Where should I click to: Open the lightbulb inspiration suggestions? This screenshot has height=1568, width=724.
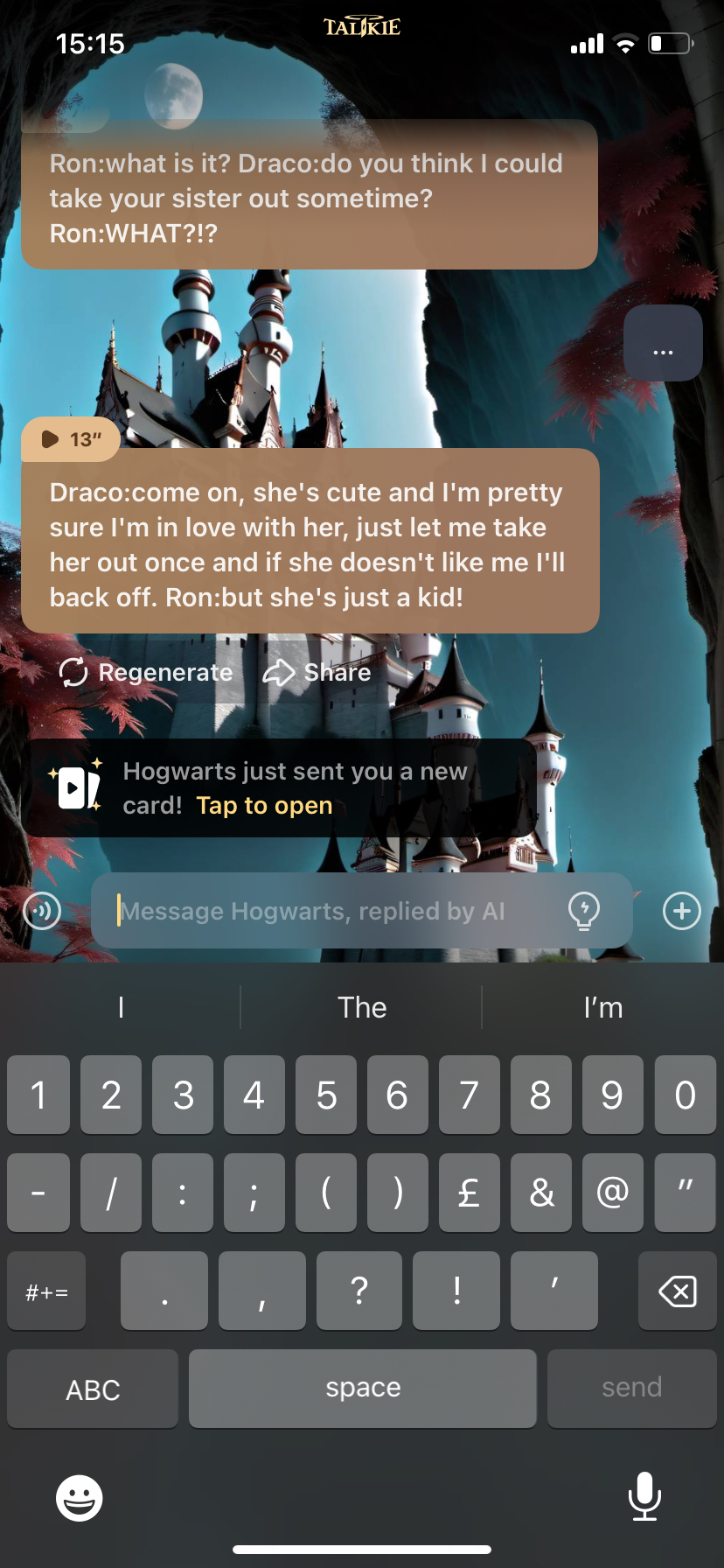point(583,911)
